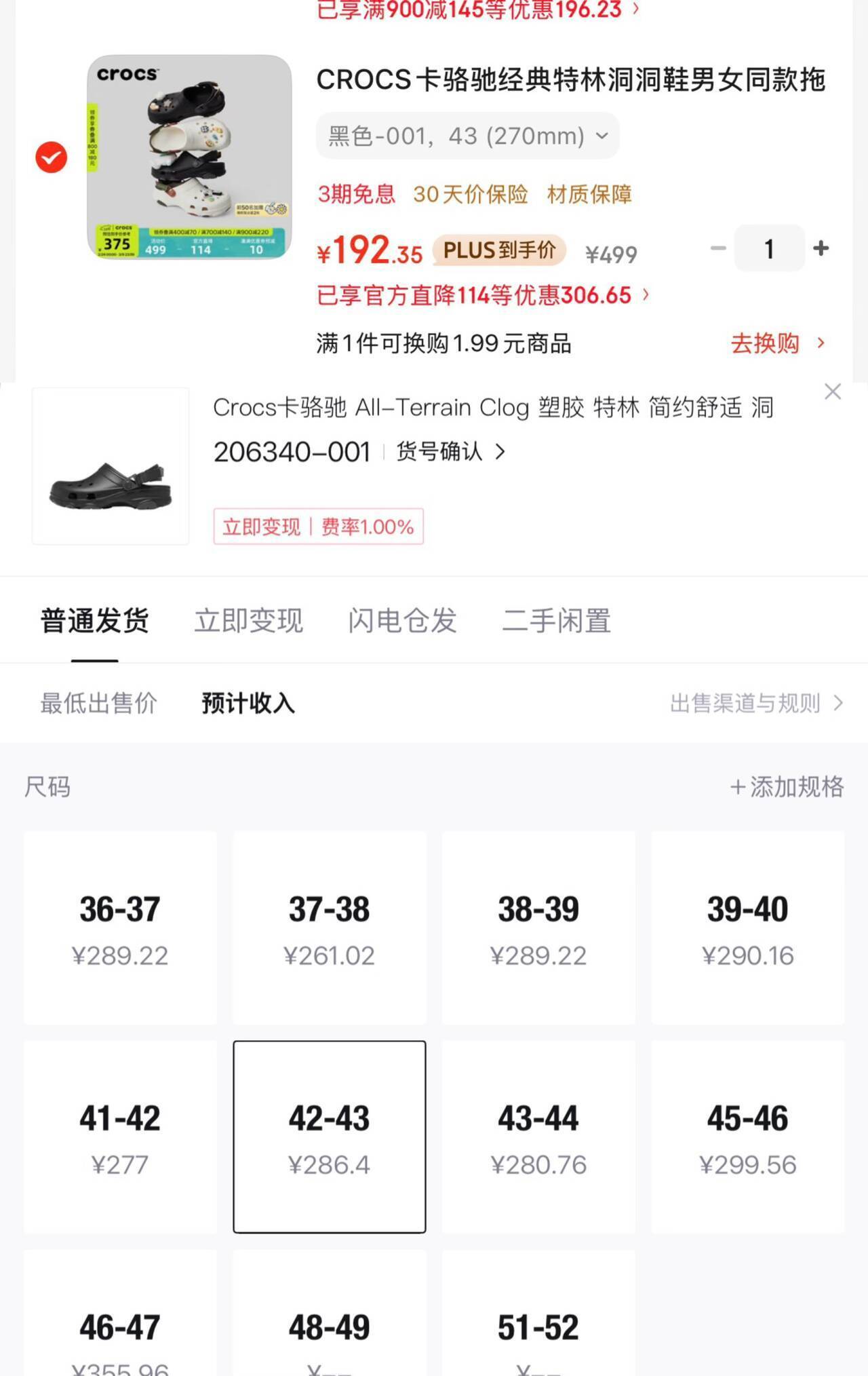
Task: Increase item quantity with the plus button
Action: click(x=821, y=248)
